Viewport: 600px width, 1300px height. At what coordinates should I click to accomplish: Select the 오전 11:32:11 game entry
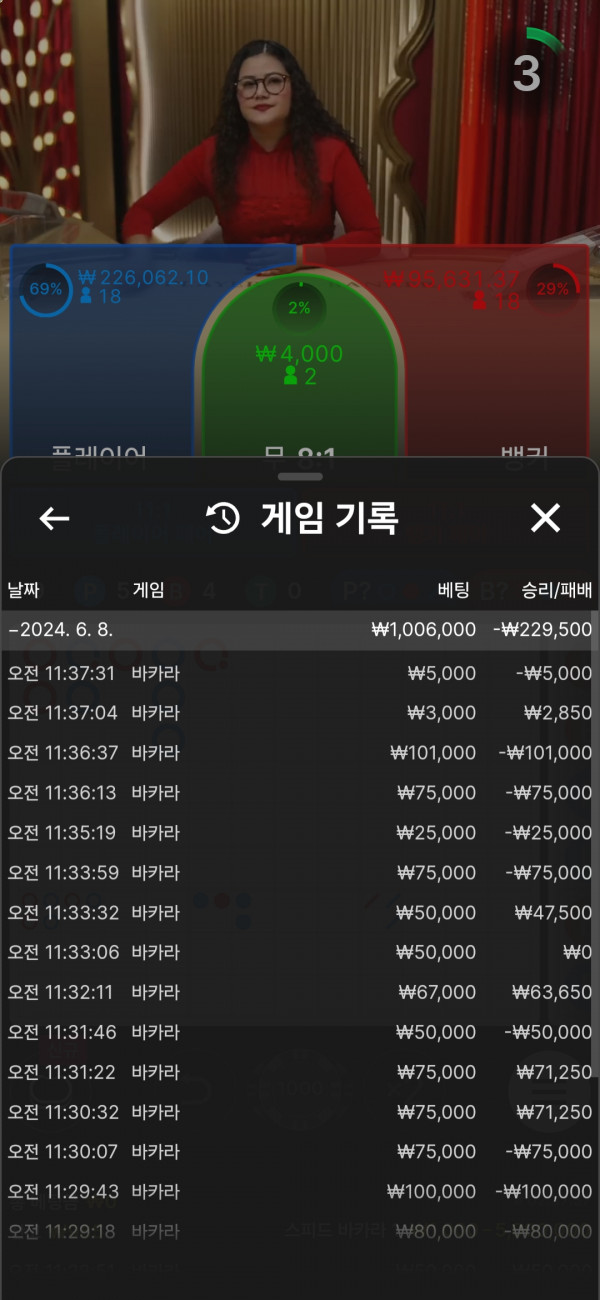(300, 993)
